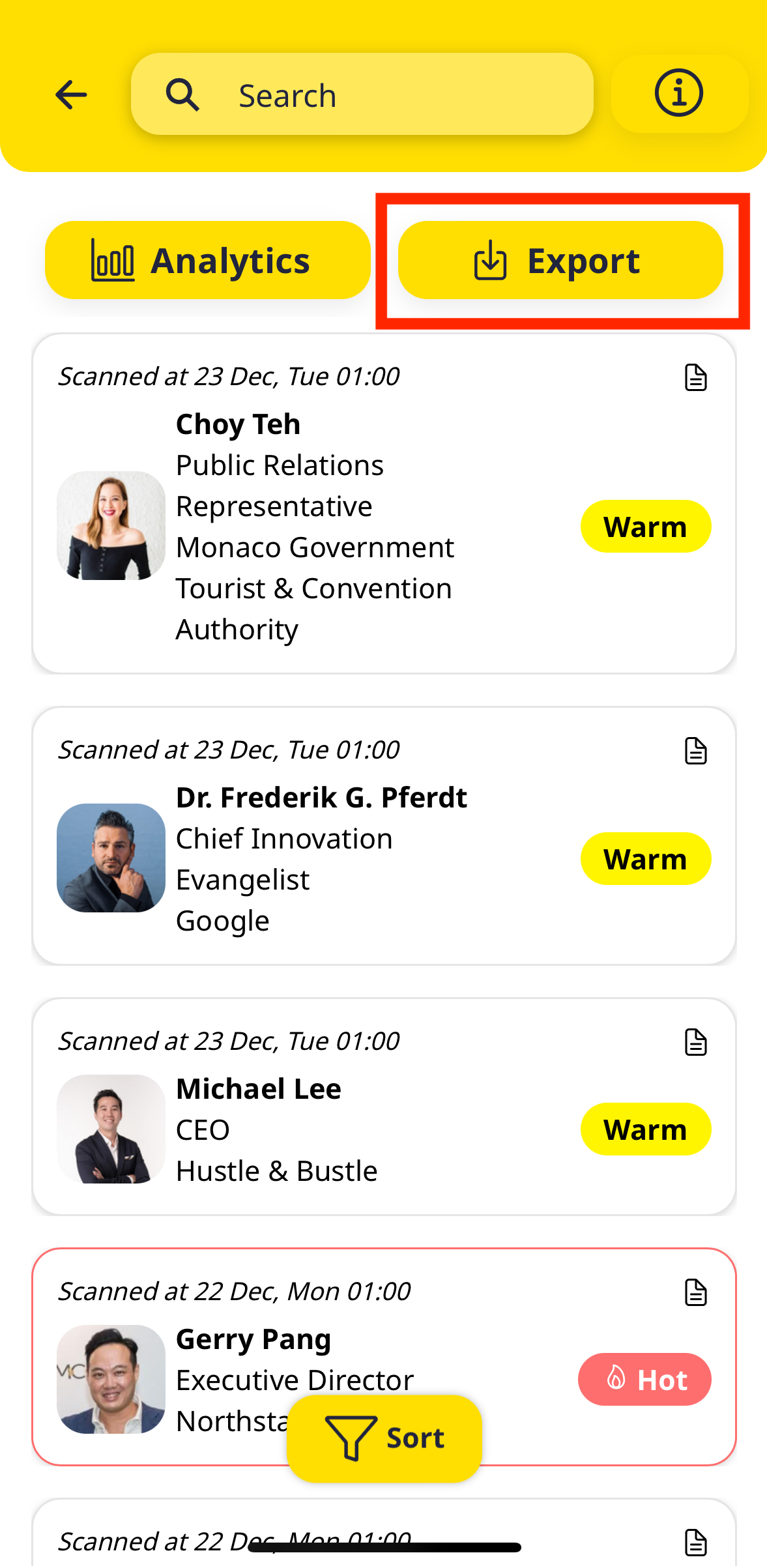
Task: Open notes icon on Frederik Pferdt's card
Action: [x=695, y=751]
